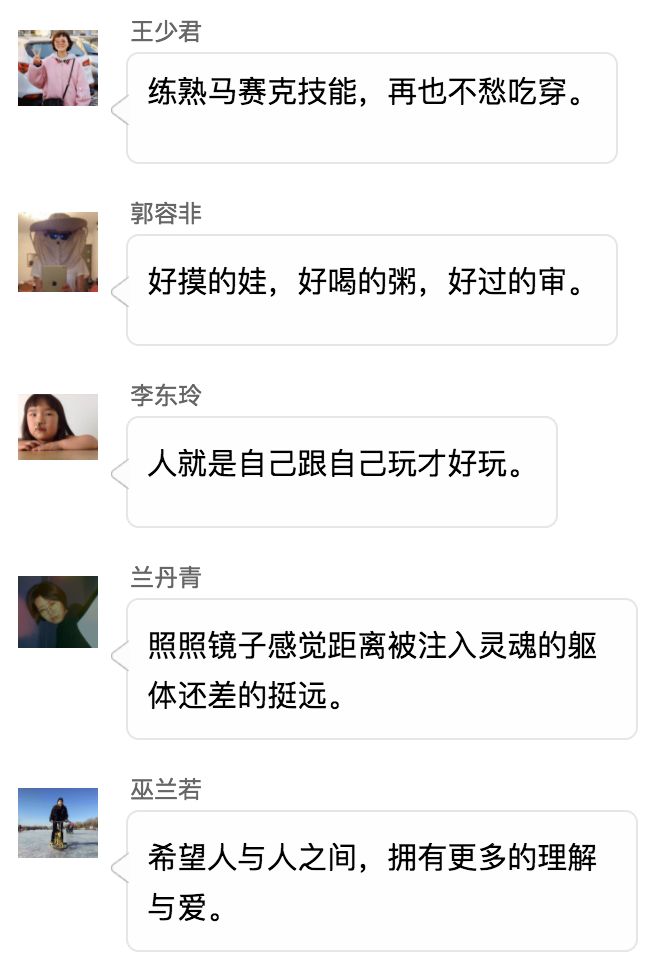Screen dimensions: 656x968
Task: Open 王少君's profile avatar
Action: tap(58, 67)
